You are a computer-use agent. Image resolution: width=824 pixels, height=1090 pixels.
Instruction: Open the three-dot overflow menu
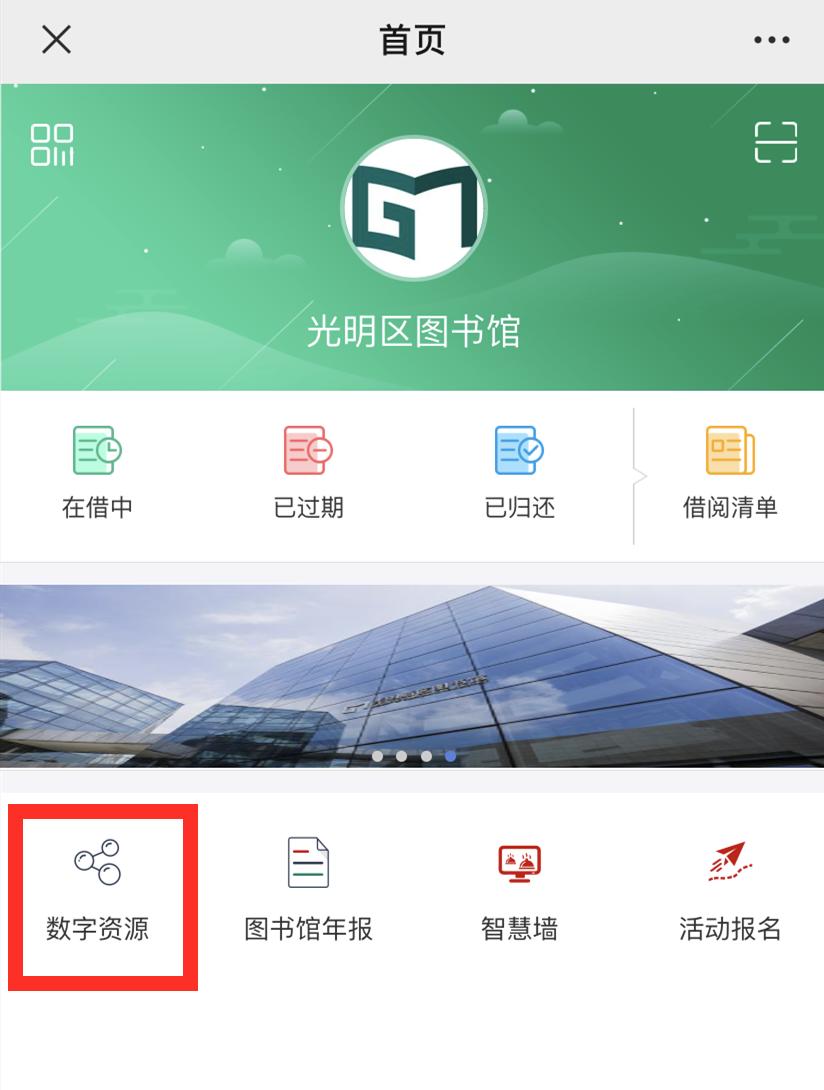(771, 40)
